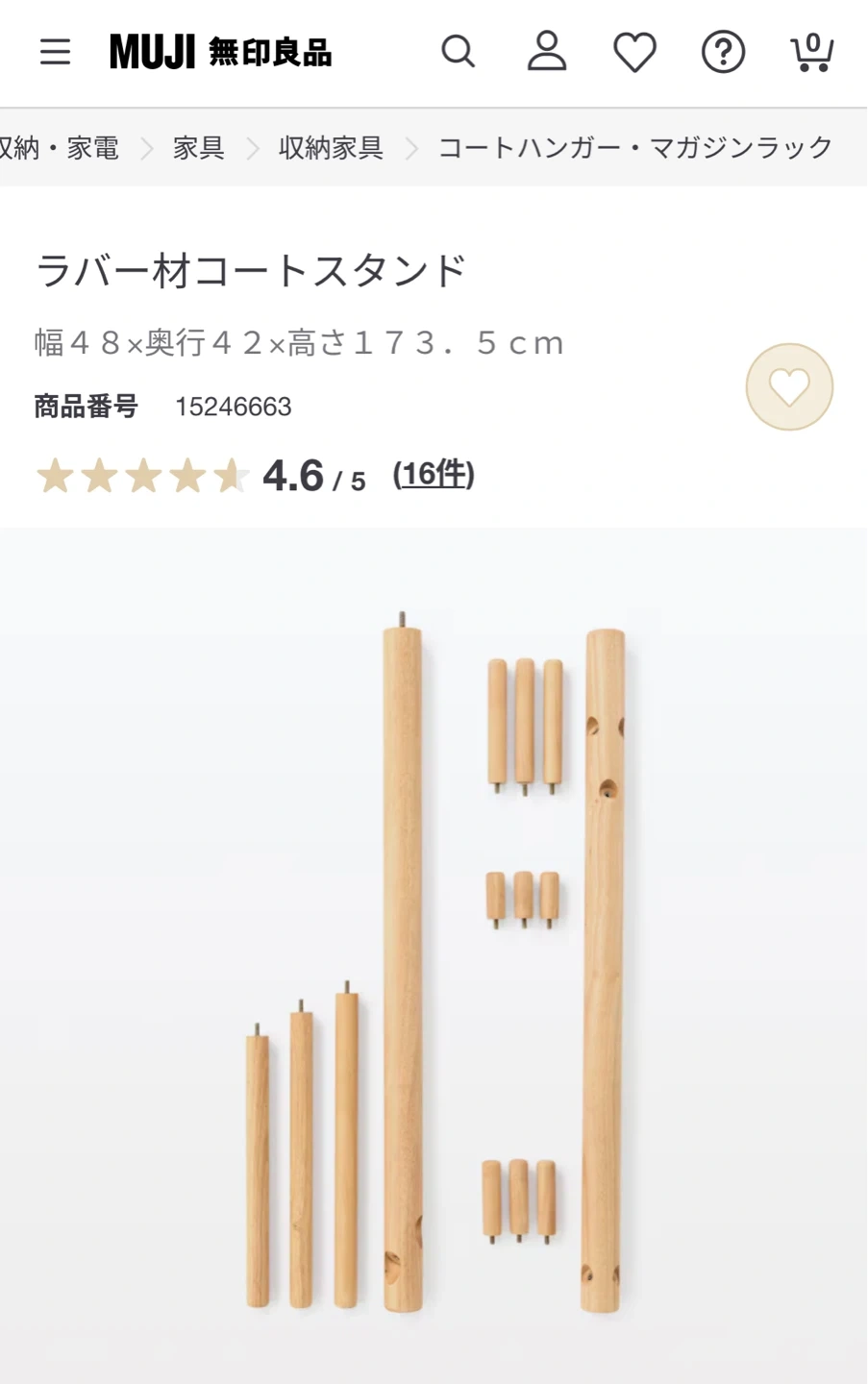Open the hamburger menu
Screen dimensions: 868x1384
coord(55,52)
